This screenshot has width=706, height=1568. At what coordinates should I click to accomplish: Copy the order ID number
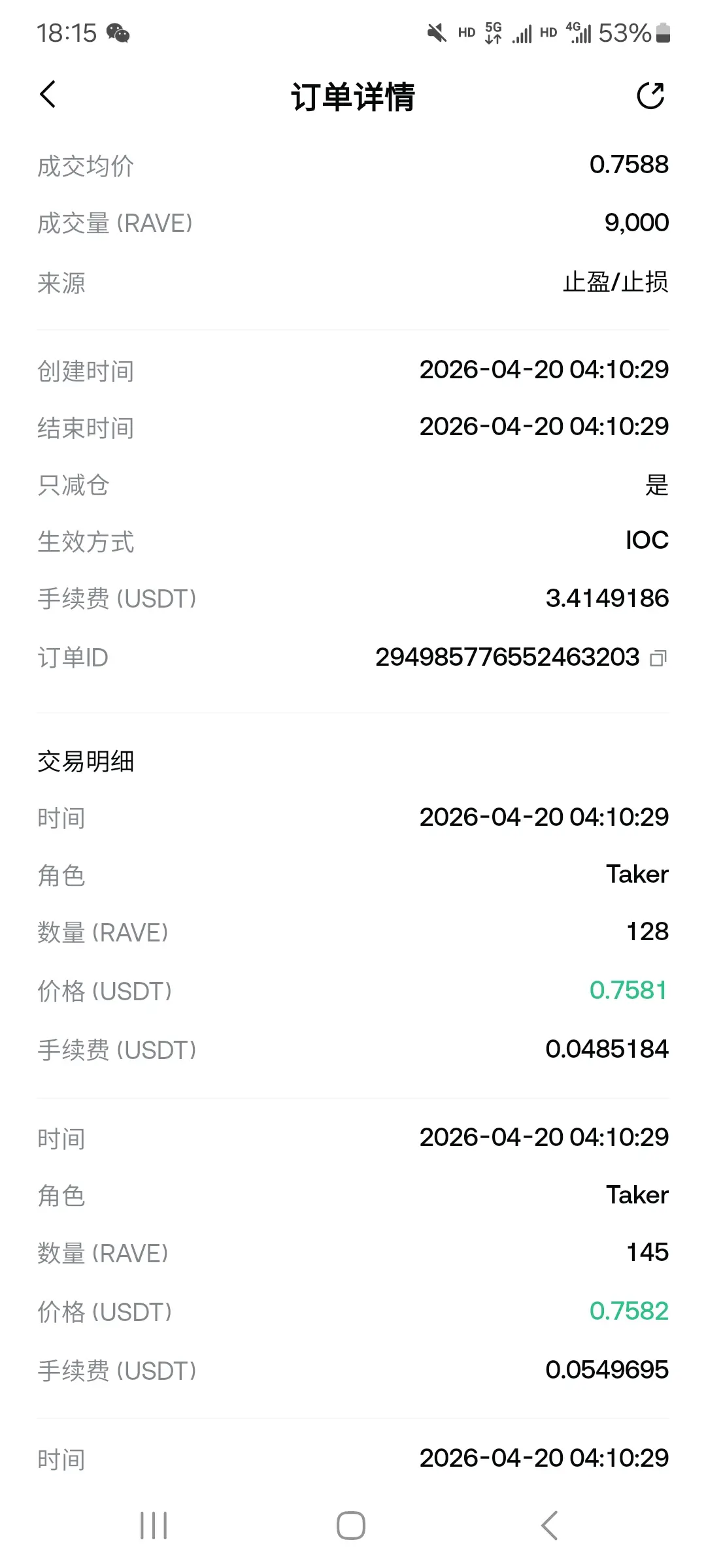tap(658, 658)
